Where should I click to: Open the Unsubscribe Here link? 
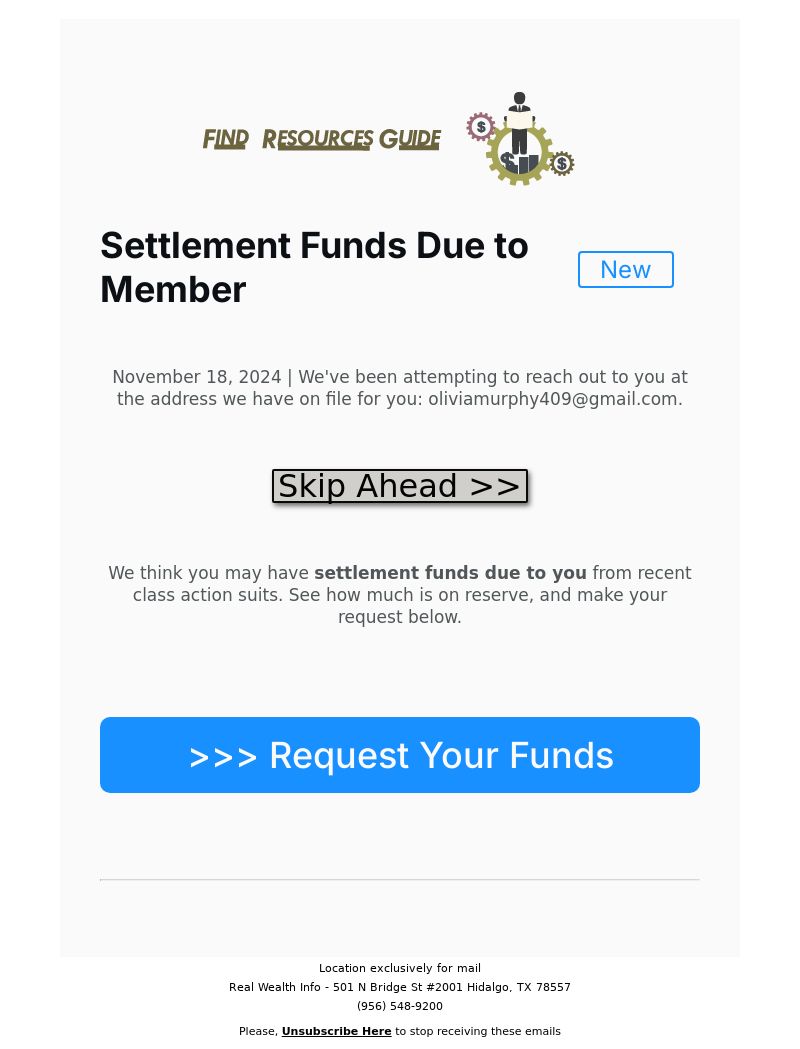tap(336, 1031)
